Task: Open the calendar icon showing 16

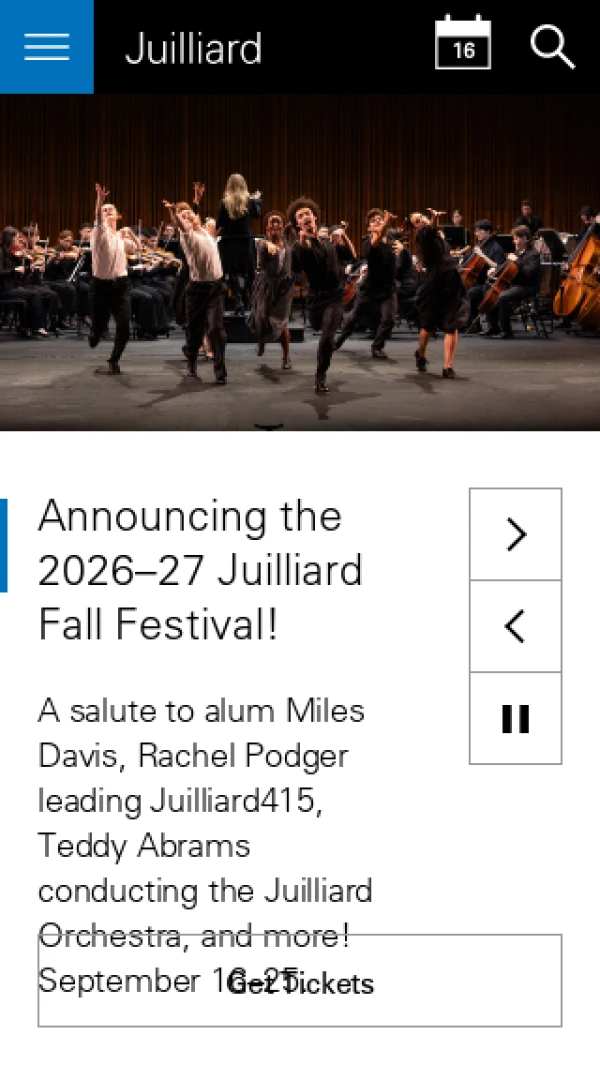Action: point(463,42)
